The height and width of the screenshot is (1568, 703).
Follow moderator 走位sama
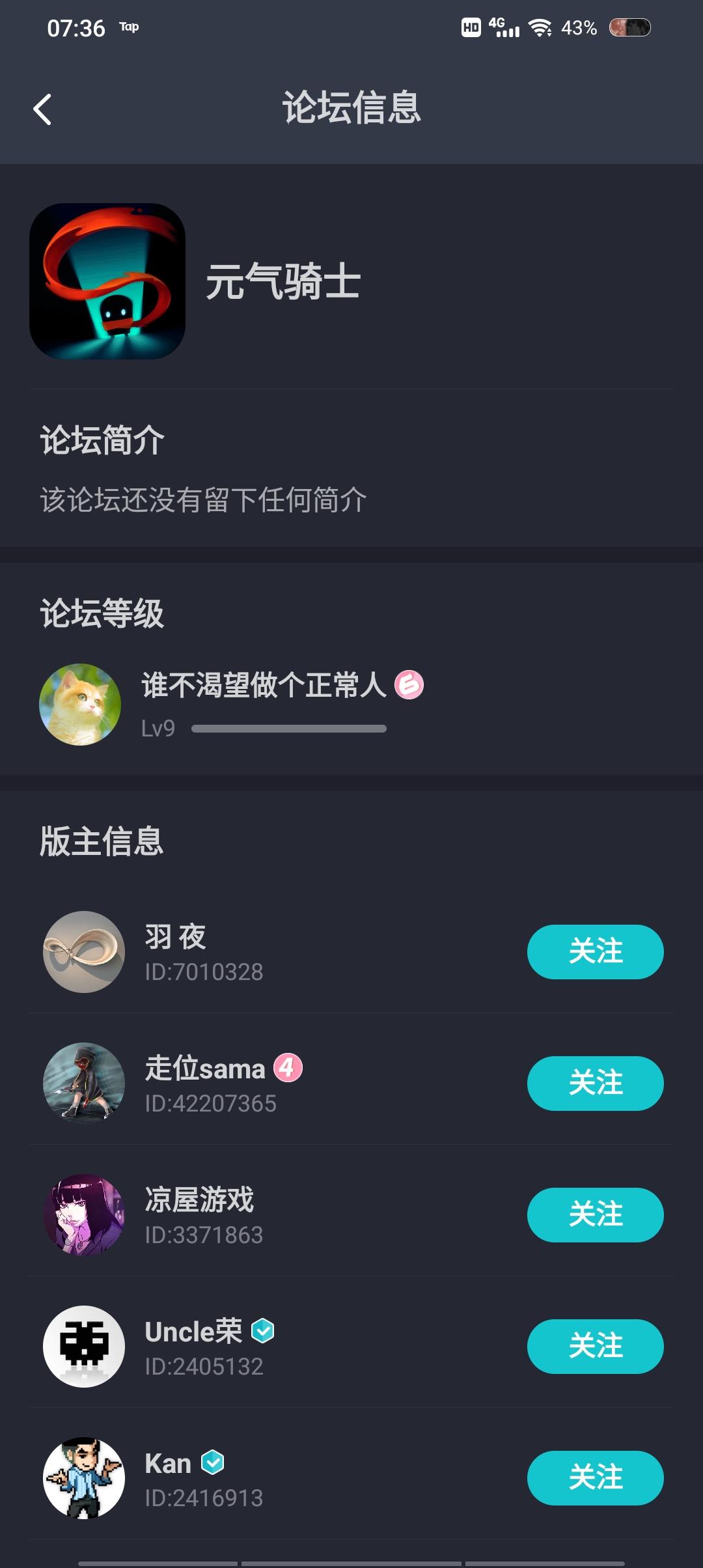click(x=594, y=1083)
